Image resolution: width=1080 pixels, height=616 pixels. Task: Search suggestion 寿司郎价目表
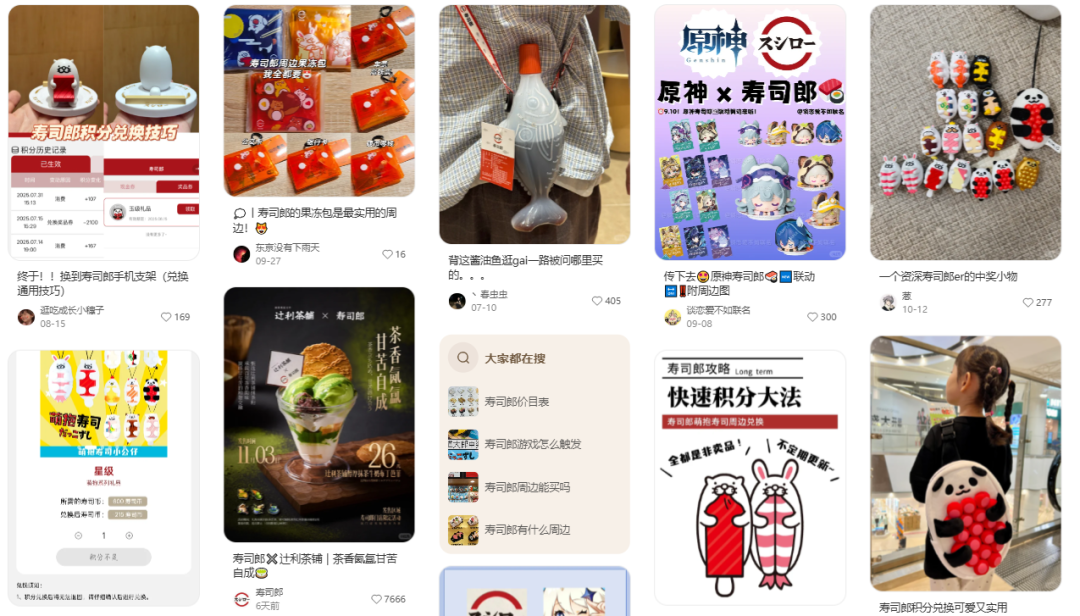516,402
